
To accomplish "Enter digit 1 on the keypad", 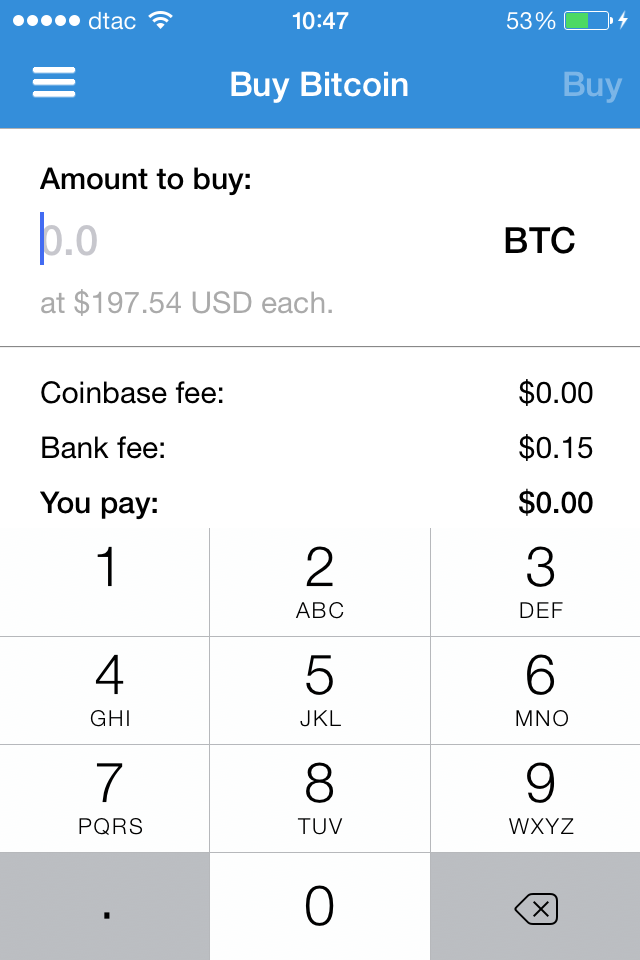I will pos(105,582).
